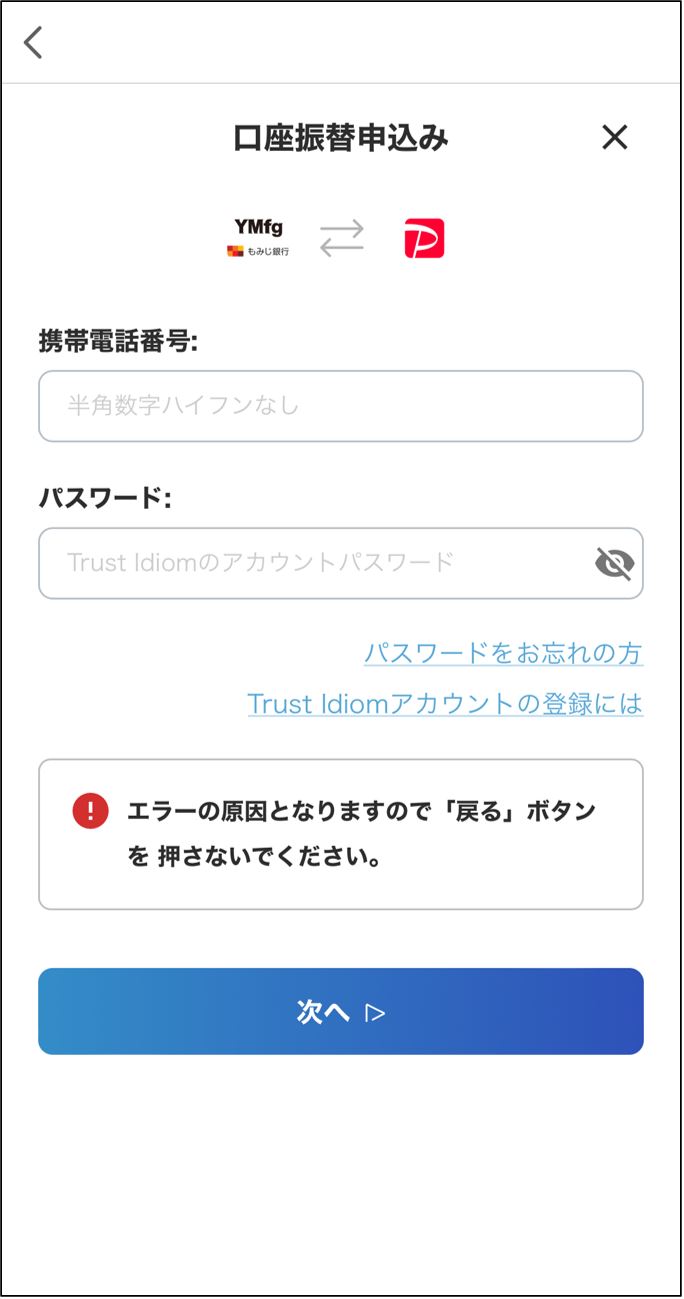Viewport: 684px width, 1299px height.
Task: Go back using the top-left arrow
Action: 34,42
